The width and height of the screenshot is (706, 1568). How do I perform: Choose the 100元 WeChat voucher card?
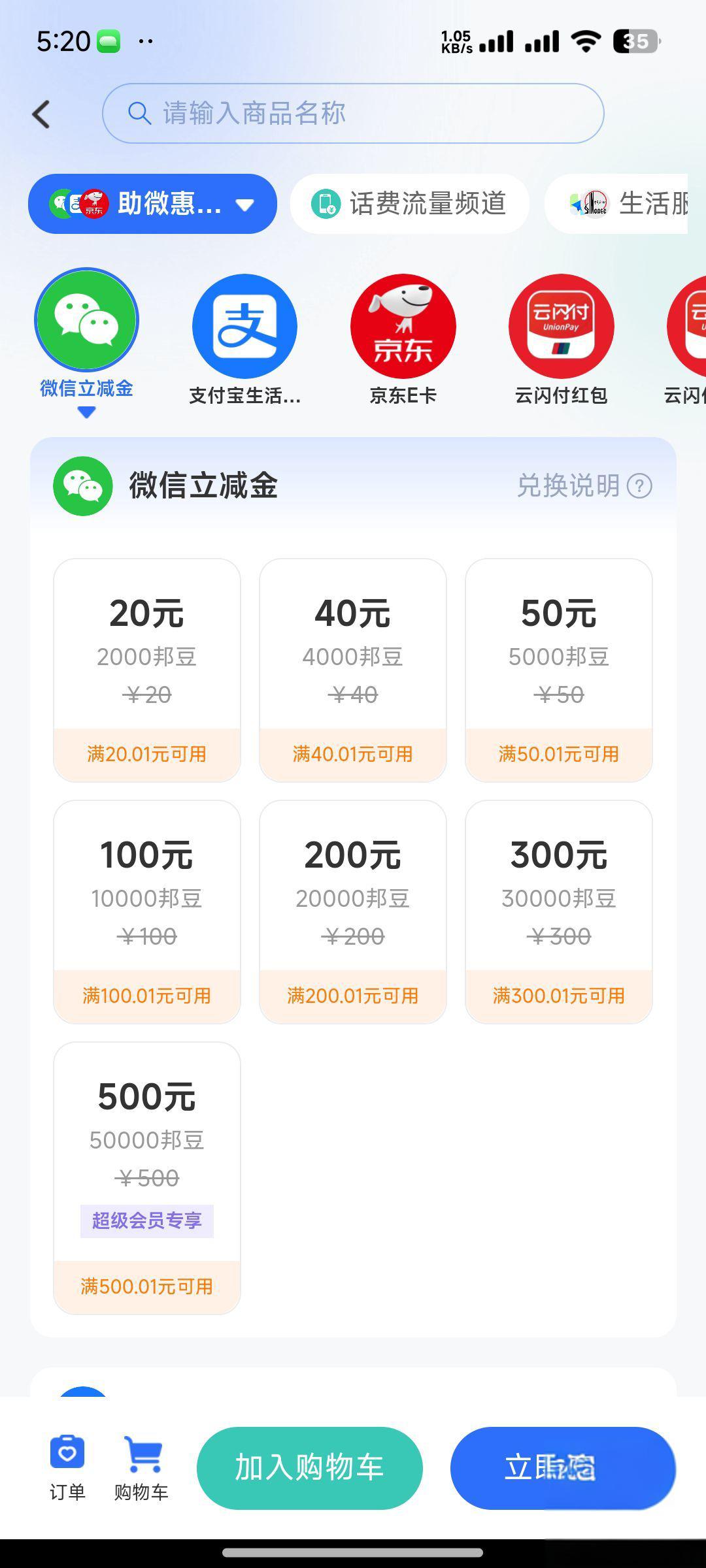(x=147, y=911)
